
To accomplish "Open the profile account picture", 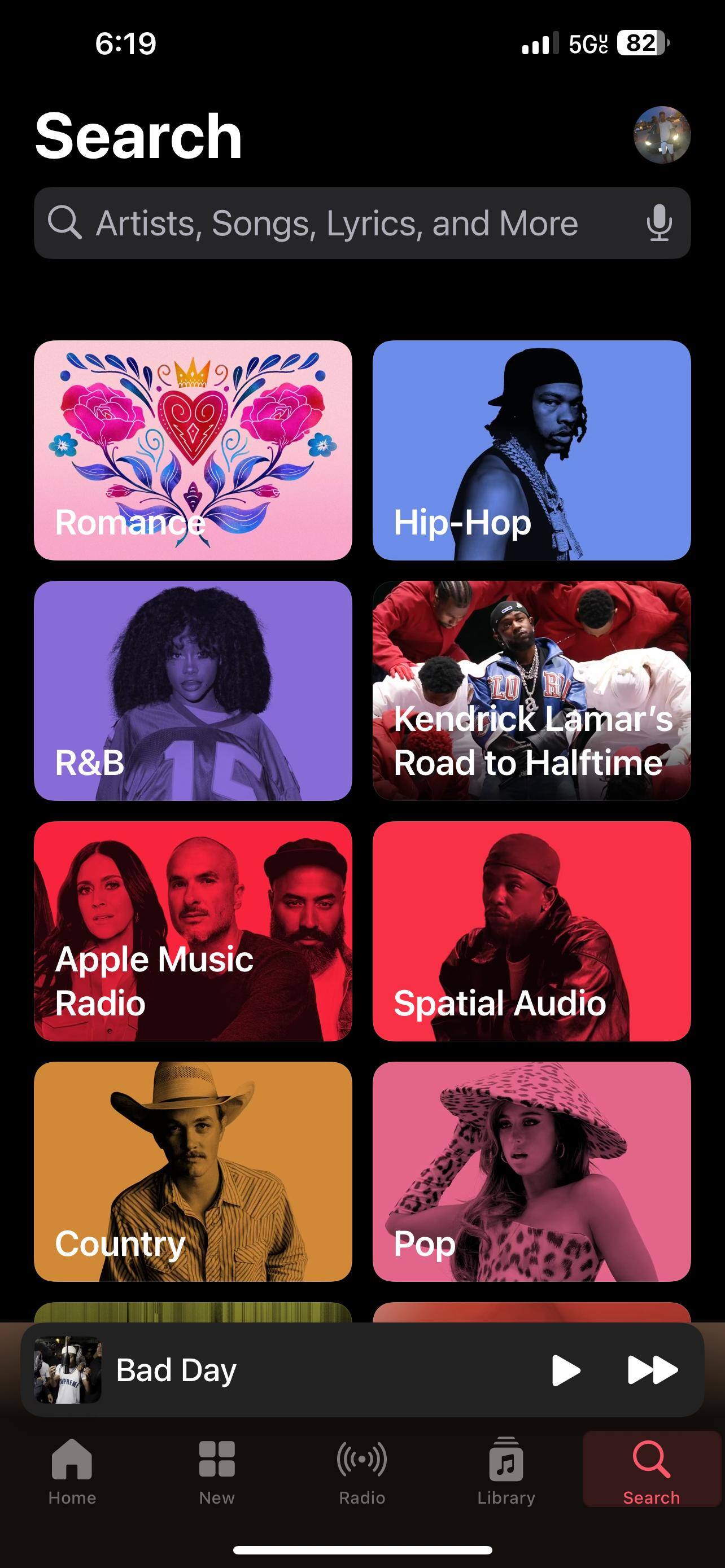I will [x=662, y=134].
